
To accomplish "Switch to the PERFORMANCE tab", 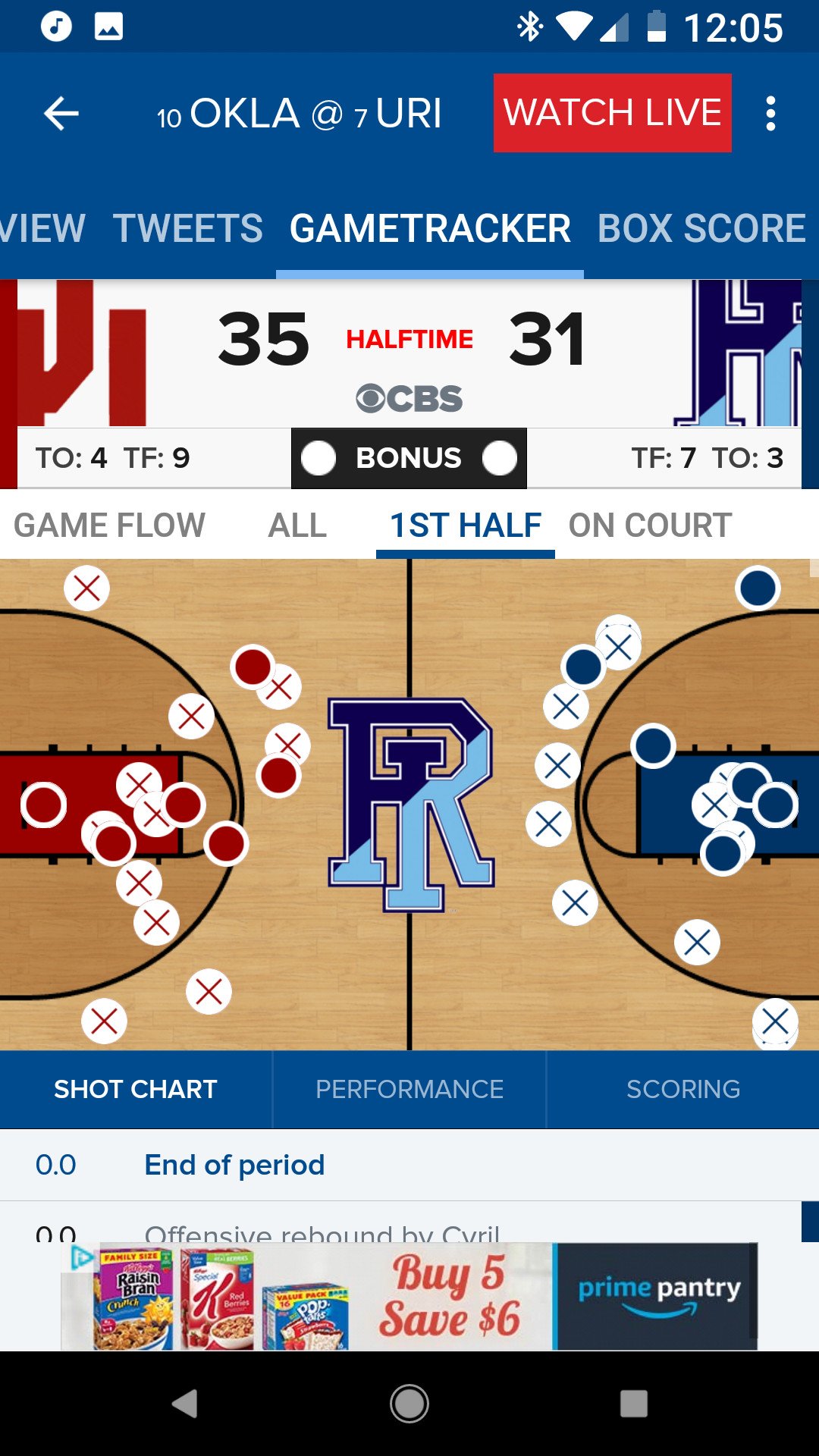I will (409, 1090).
